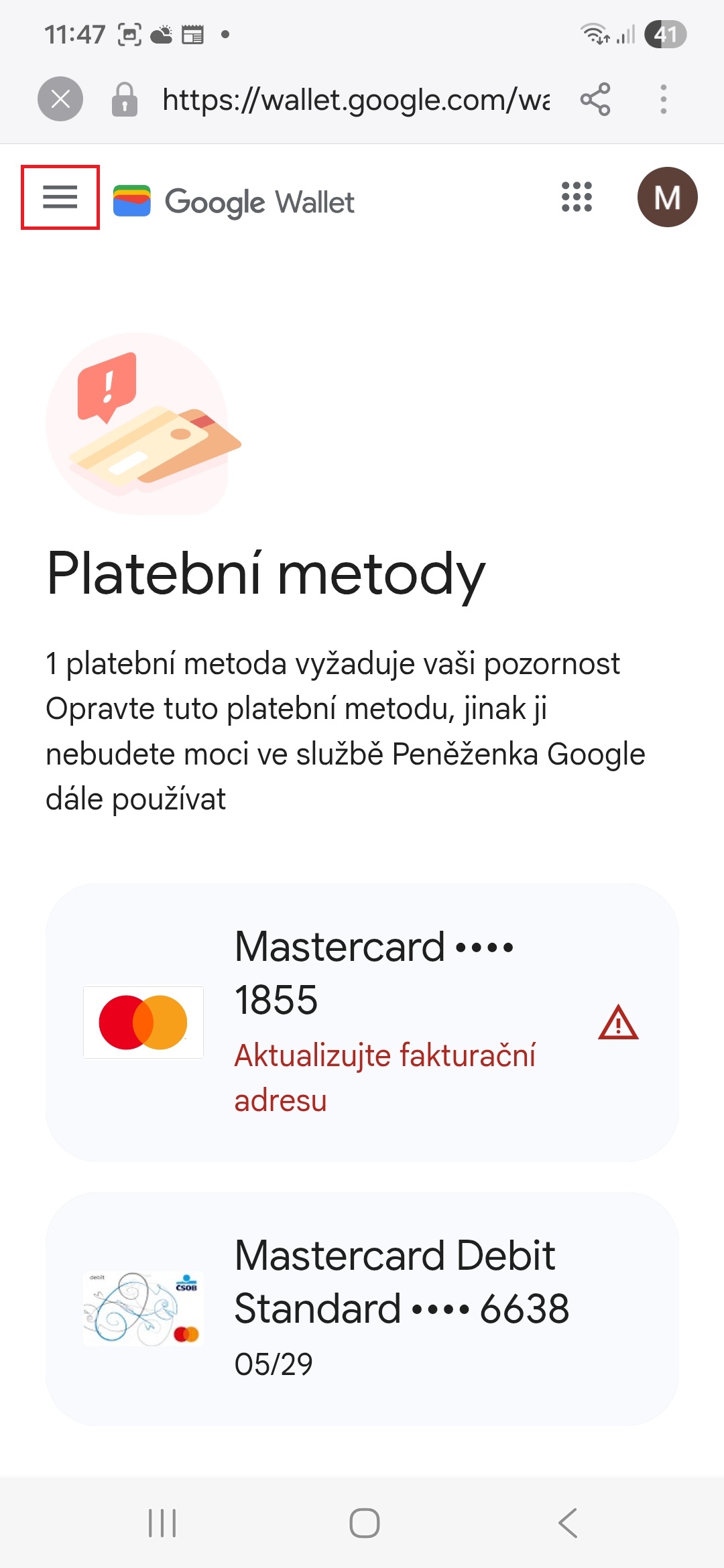
Task: Open the Mastercard 1855 card
Action: pos(362,1022)
